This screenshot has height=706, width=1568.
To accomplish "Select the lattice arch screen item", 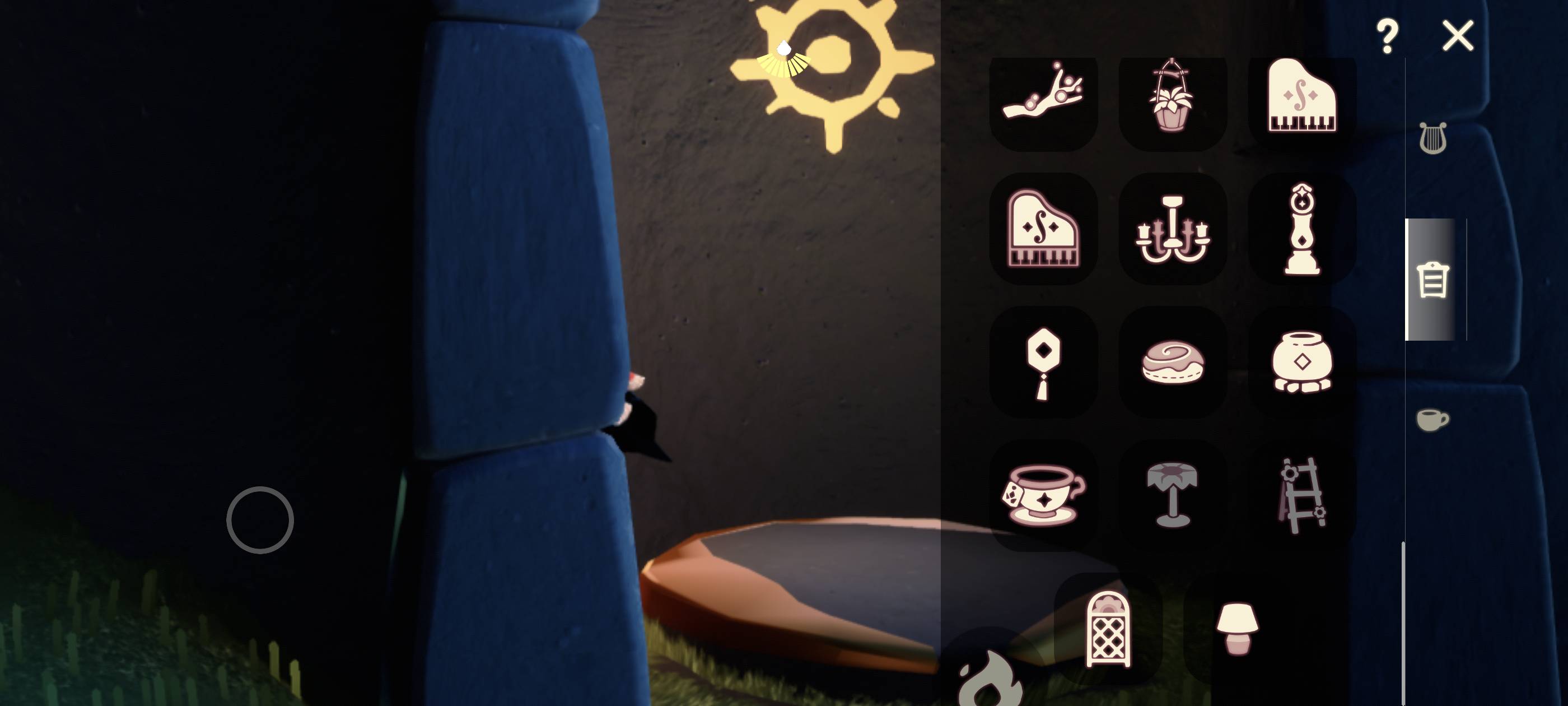I will (x=1108, y=629).
